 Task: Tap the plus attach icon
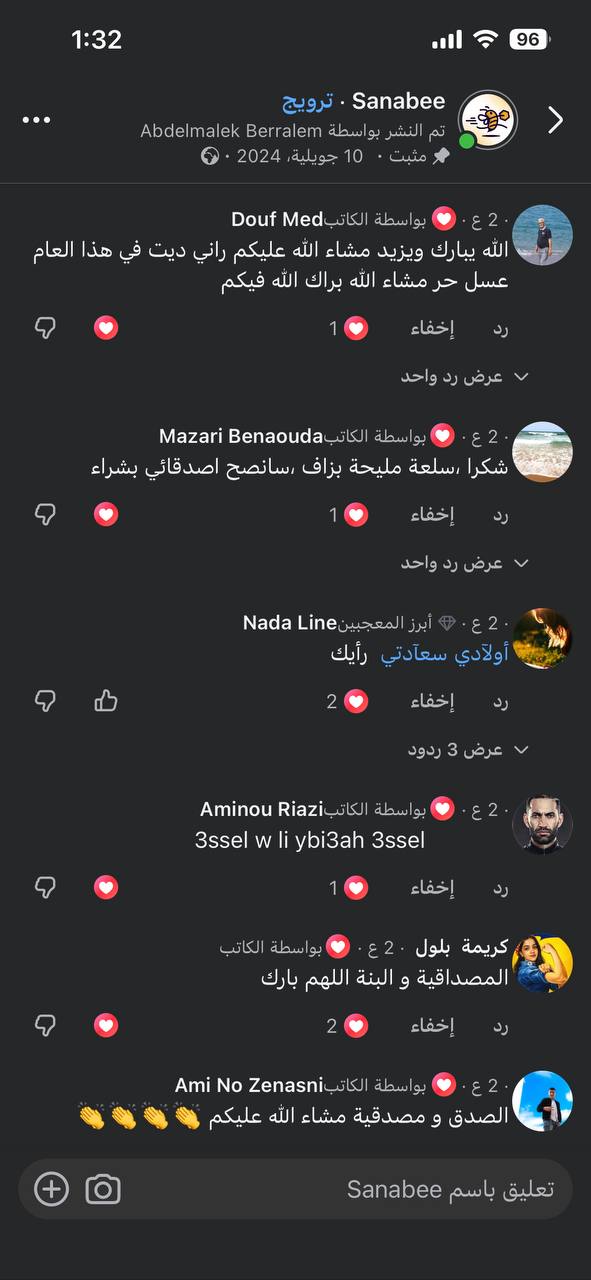click(x=51, y=1189)
